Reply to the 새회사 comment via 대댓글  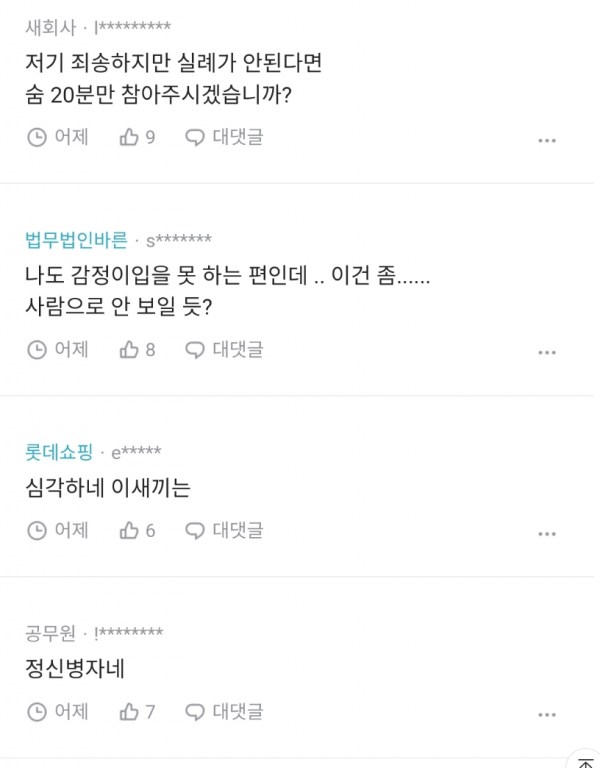pos(225,137)
